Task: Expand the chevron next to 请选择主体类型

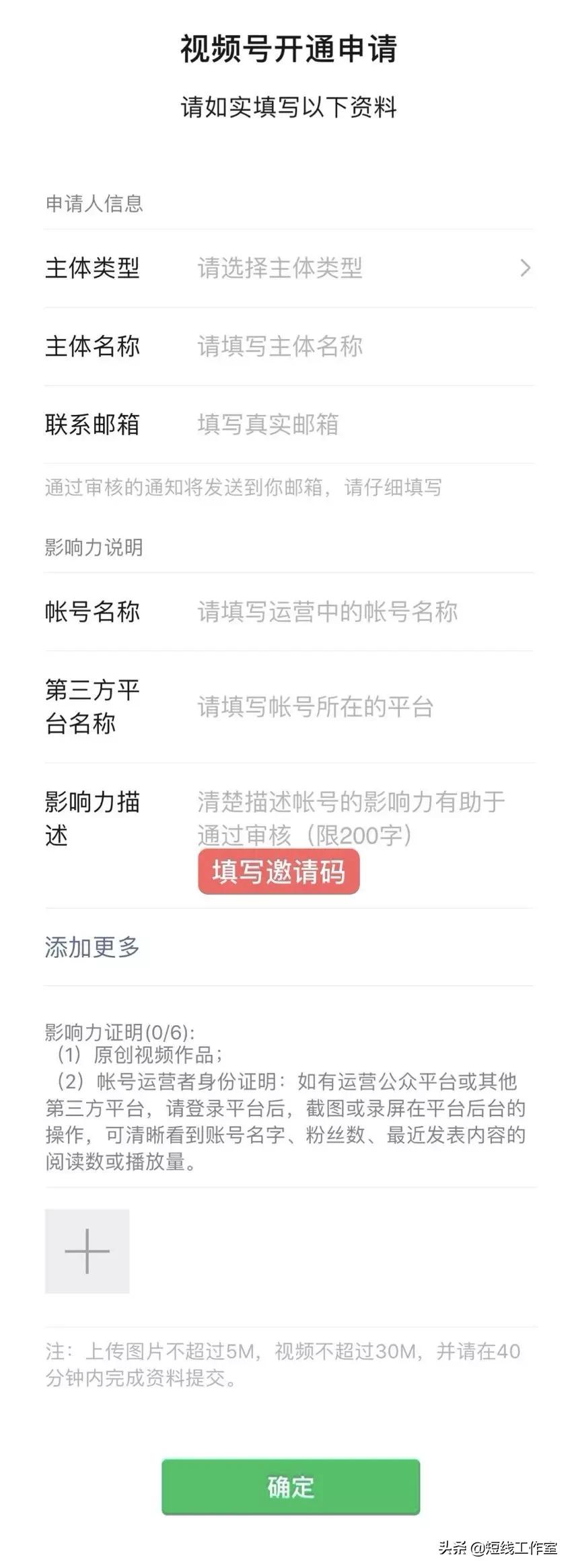Action: 526,268
